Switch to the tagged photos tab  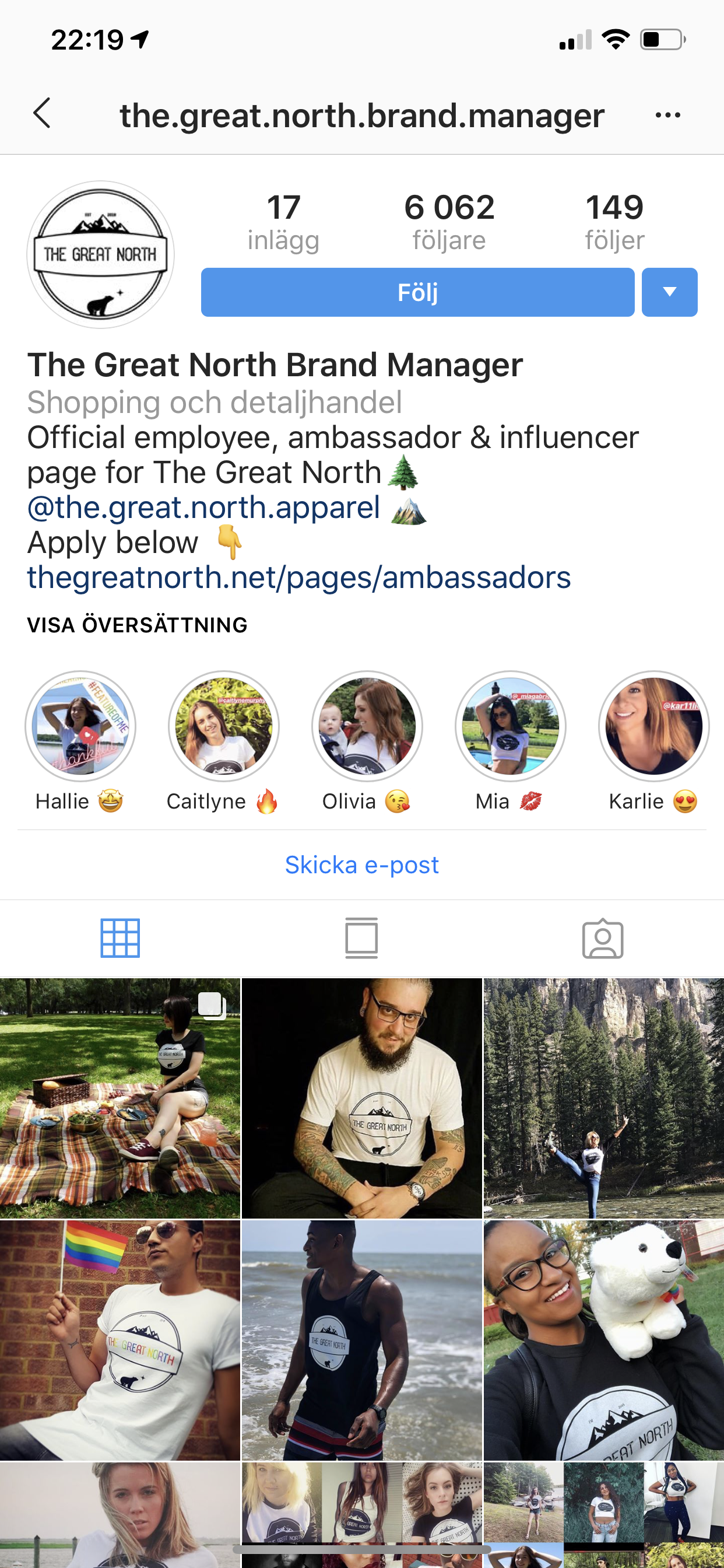(603, 938)
